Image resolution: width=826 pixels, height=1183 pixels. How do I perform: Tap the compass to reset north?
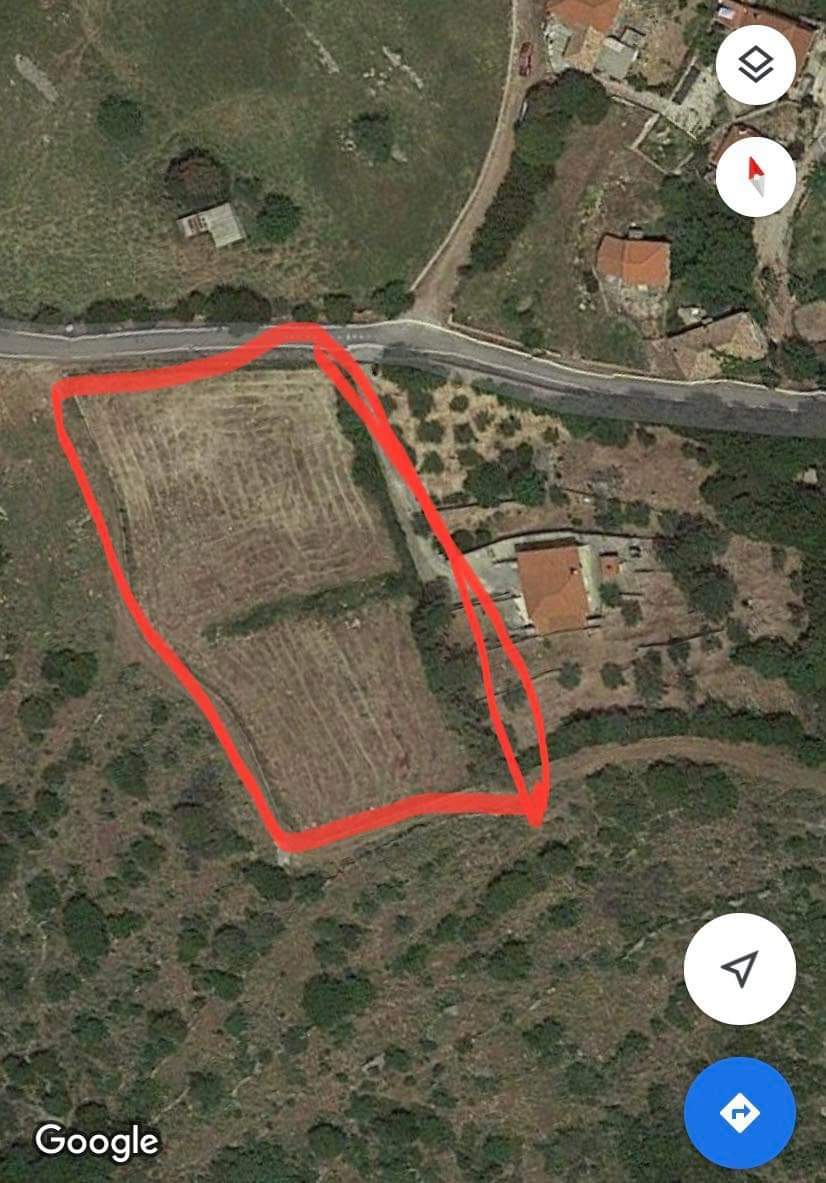coord(756,177)
